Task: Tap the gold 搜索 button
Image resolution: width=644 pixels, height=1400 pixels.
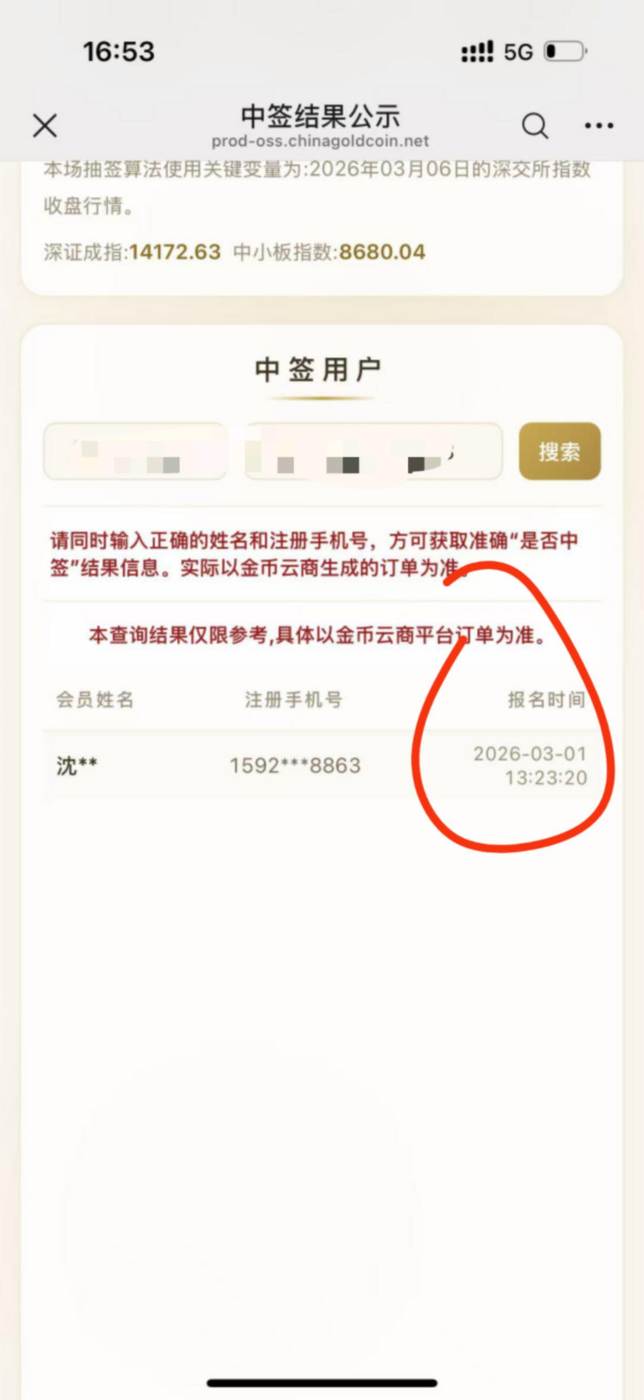Action: click(x=559, y=451)
